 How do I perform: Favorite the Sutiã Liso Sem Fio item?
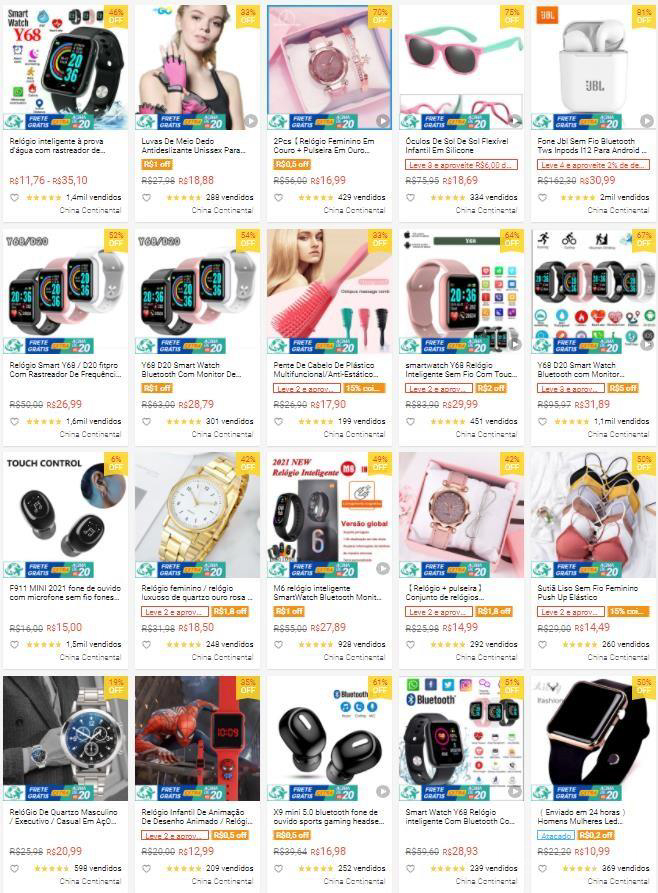542,645
